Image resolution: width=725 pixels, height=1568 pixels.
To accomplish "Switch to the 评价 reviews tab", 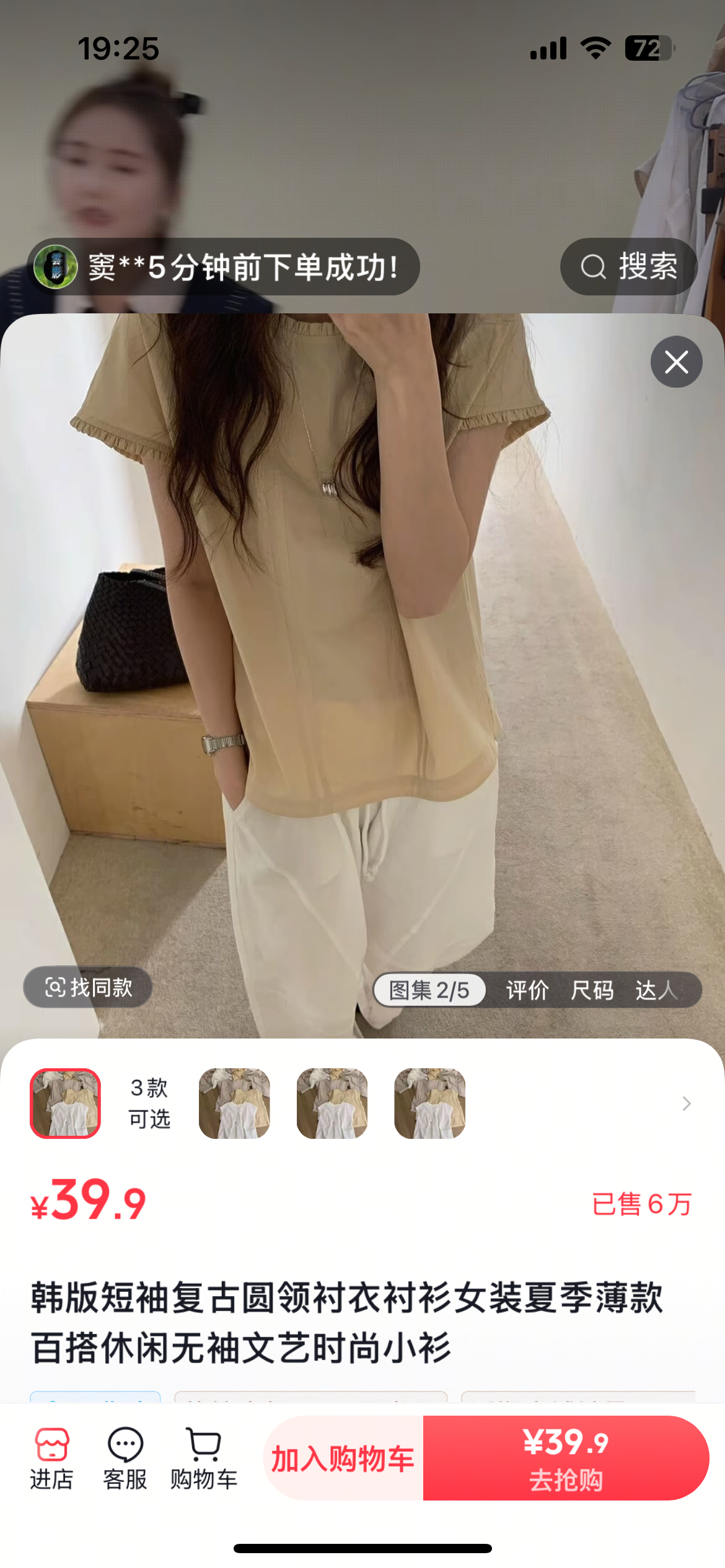I will pyautogui.click(x=527, y=990).
